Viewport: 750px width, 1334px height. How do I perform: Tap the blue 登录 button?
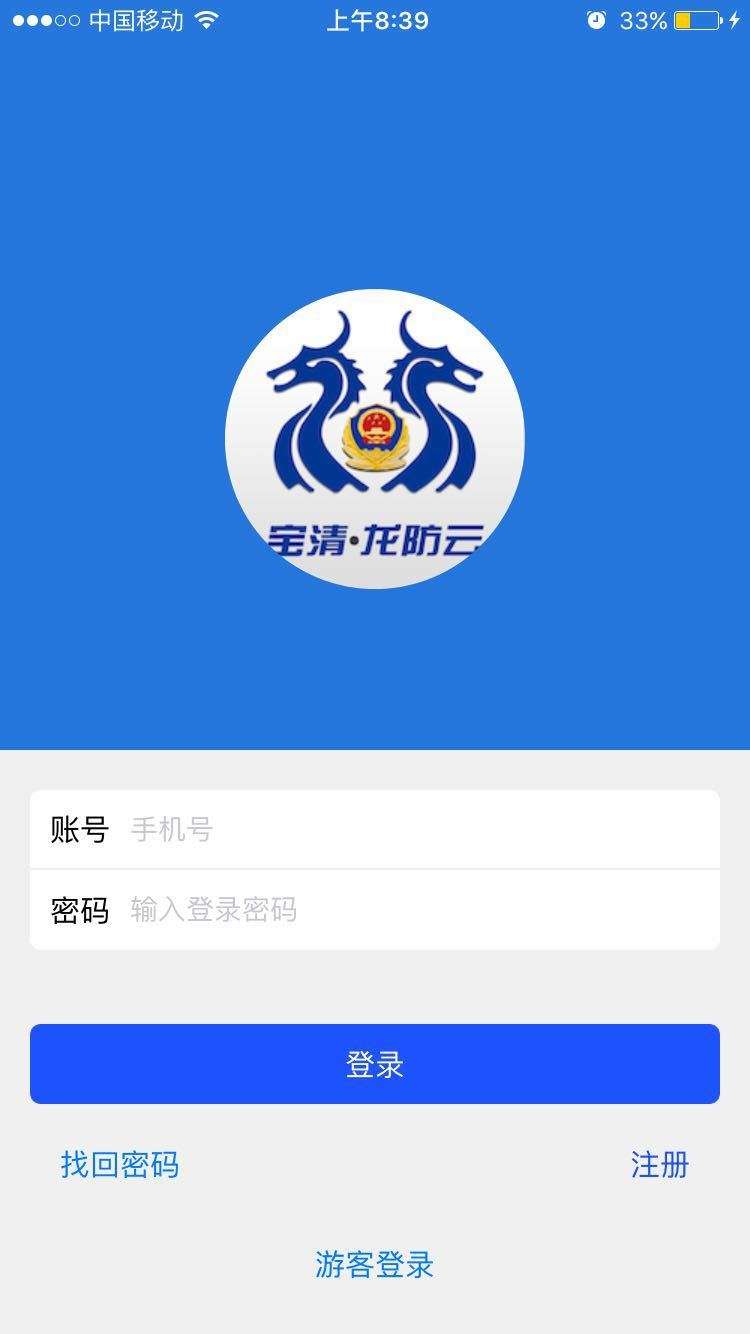coord(375,1064)
